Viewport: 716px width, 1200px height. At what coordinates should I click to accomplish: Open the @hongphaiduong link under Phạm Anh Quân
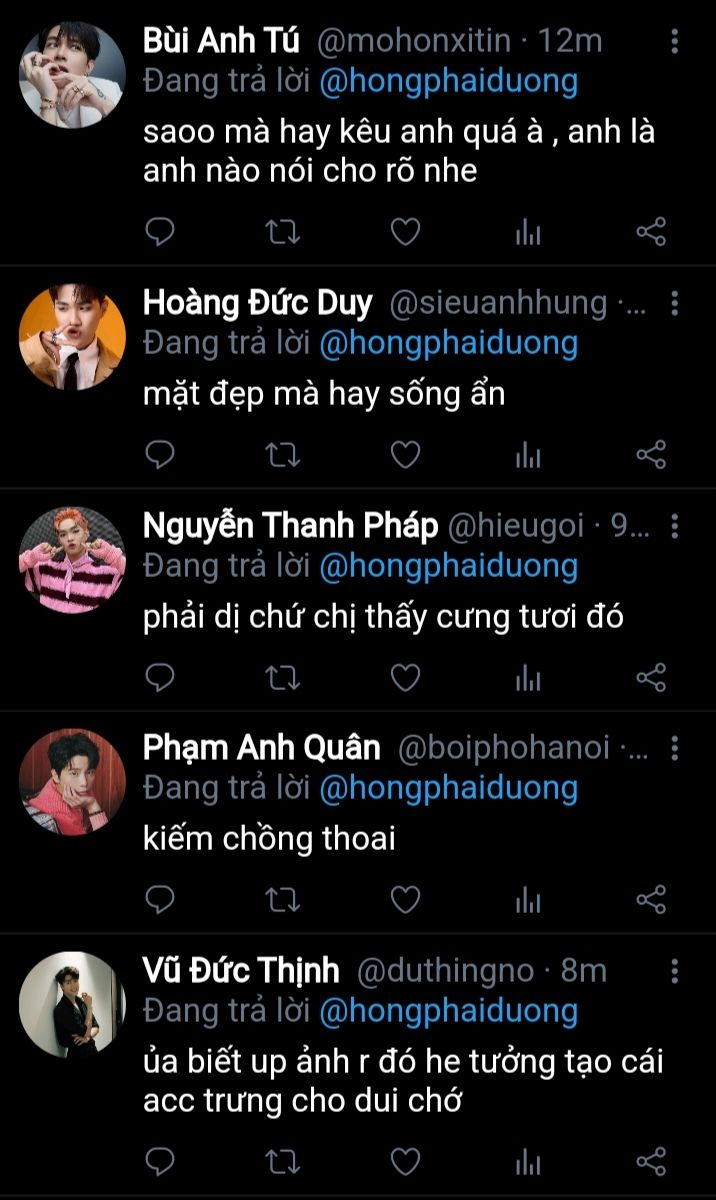click(x=449, y=788)
